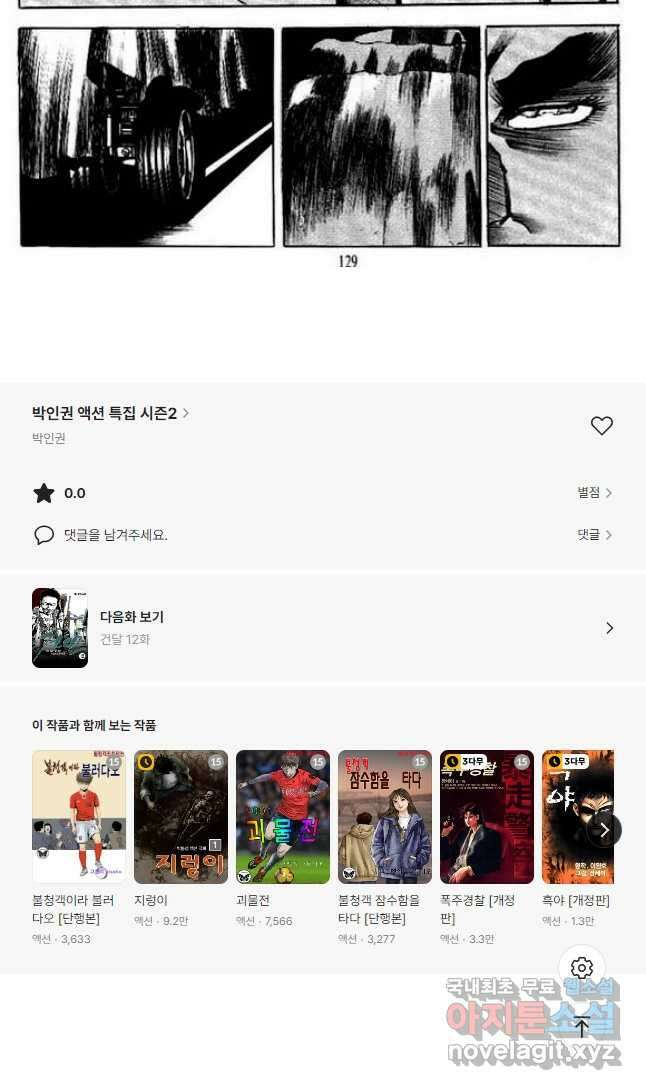View the next episode 건달 12화
646x1090 pixels.
tap(323, 628)
